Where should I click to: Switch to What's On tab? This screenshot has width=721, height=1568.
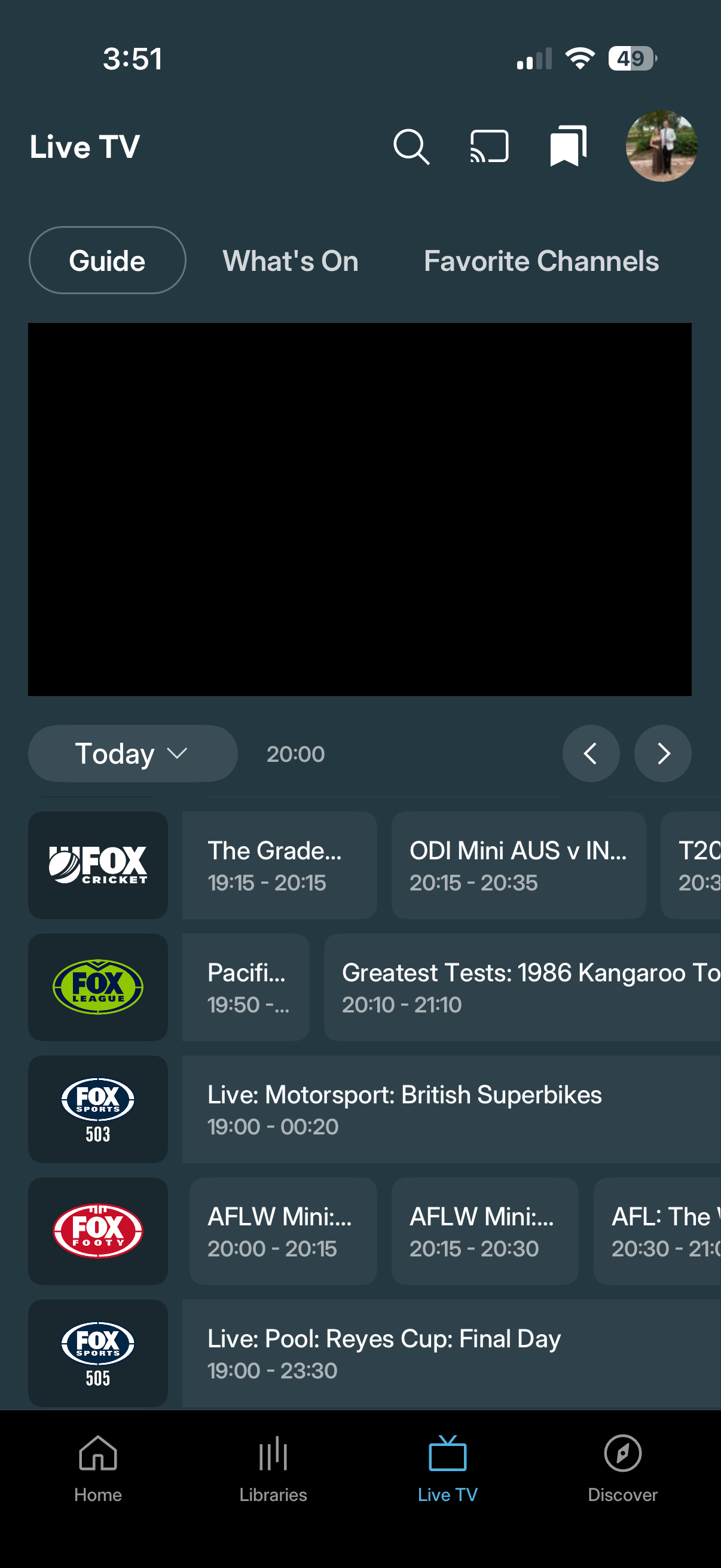(290, 261)
